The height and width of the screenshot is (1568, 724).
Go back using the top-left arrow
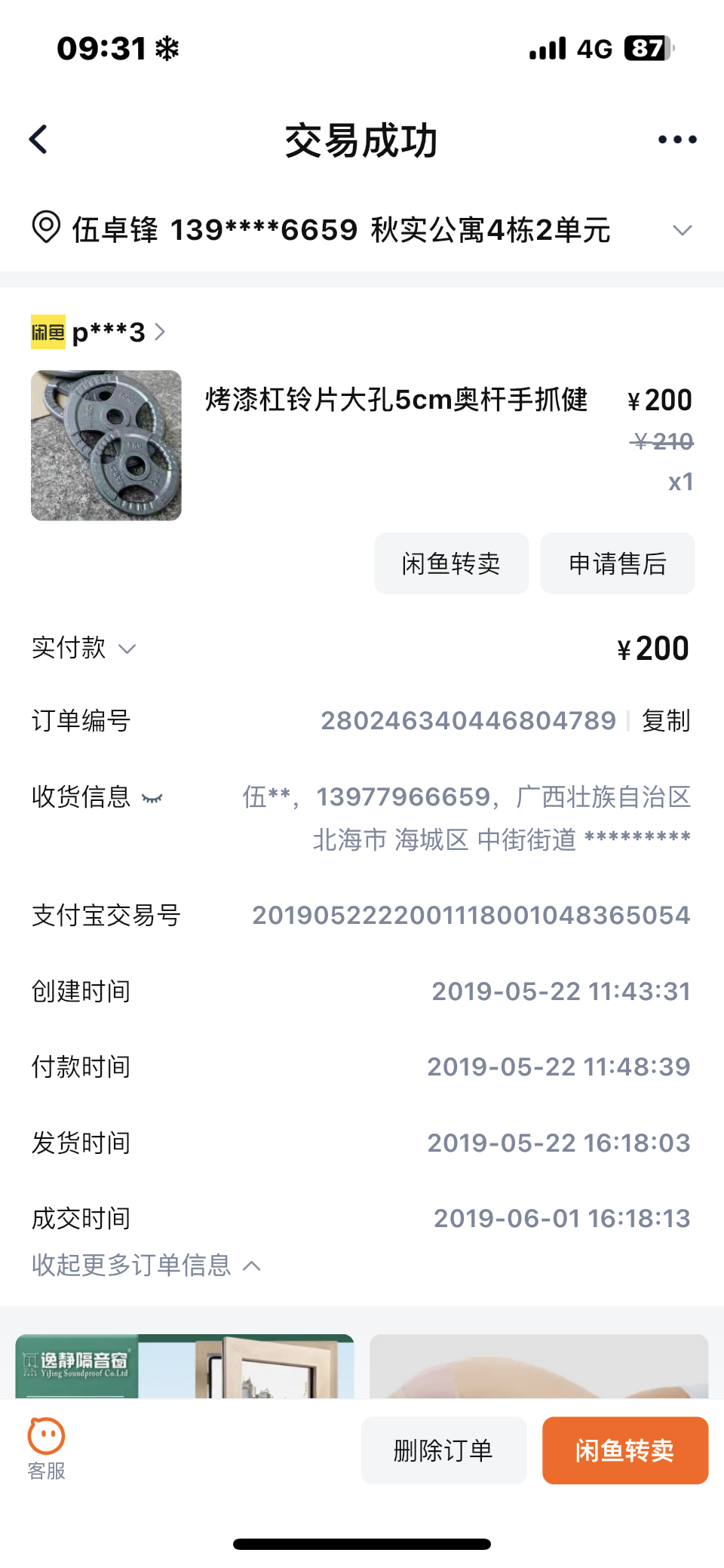click(38, 140)
